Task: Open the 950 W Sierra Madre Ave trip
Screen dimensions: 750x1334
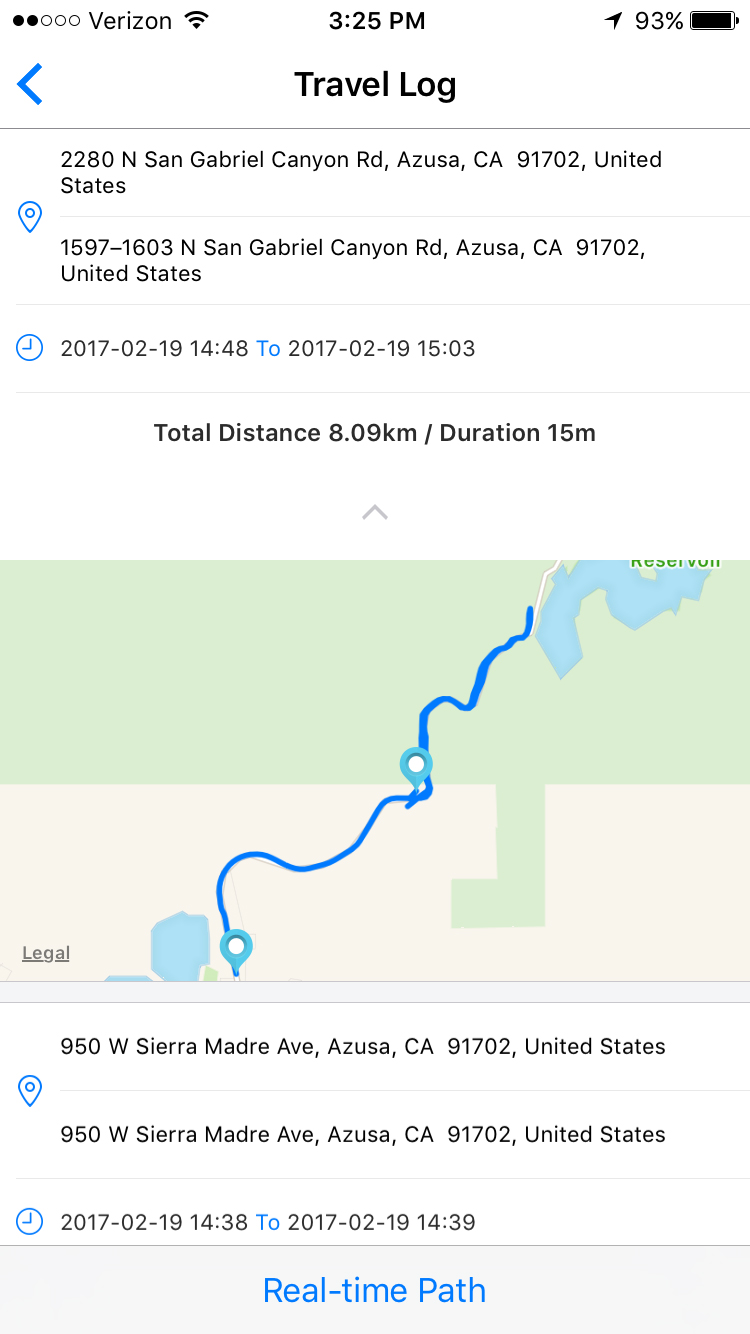Action: click(375, 1090)
